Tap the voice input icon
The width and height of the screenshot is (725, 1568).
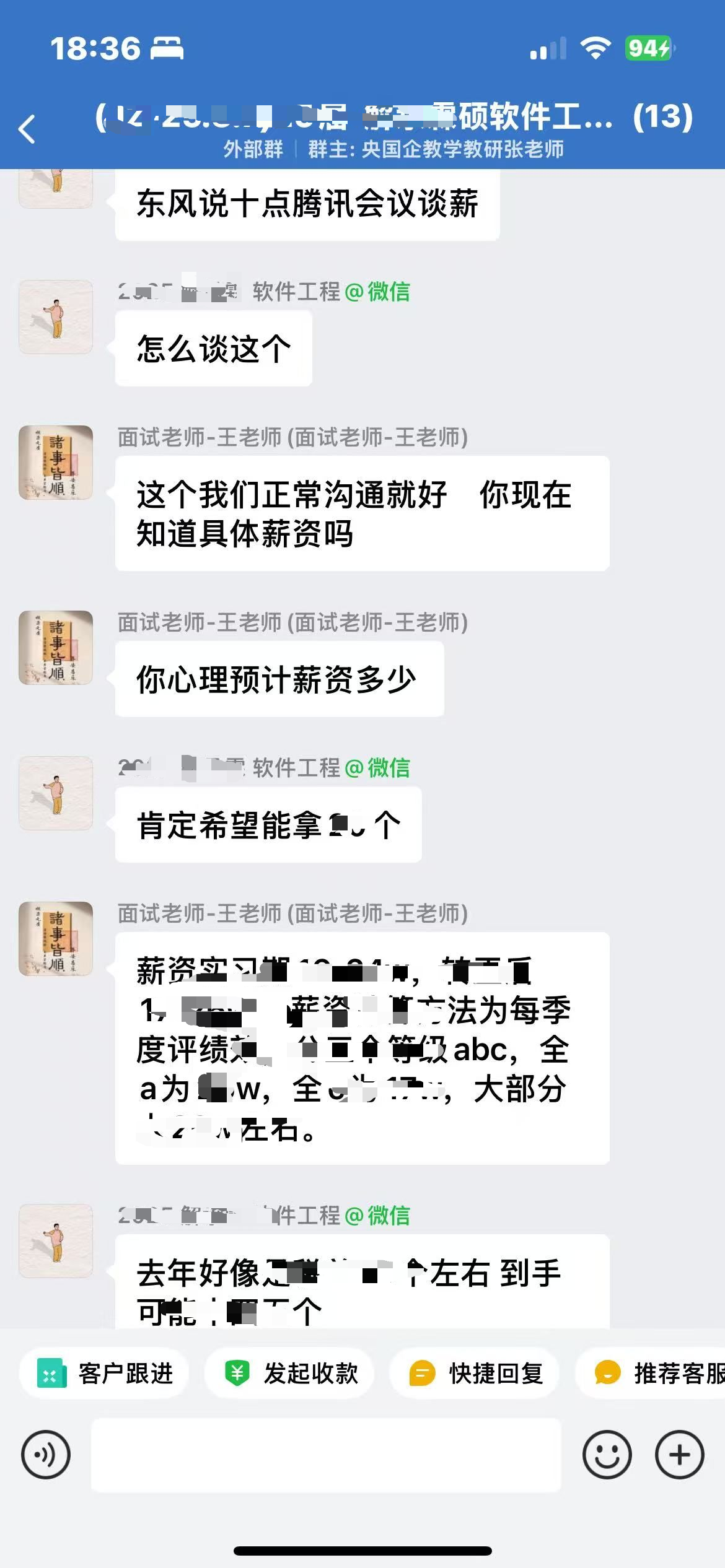pyautogui.click(x=46, y=1455)
